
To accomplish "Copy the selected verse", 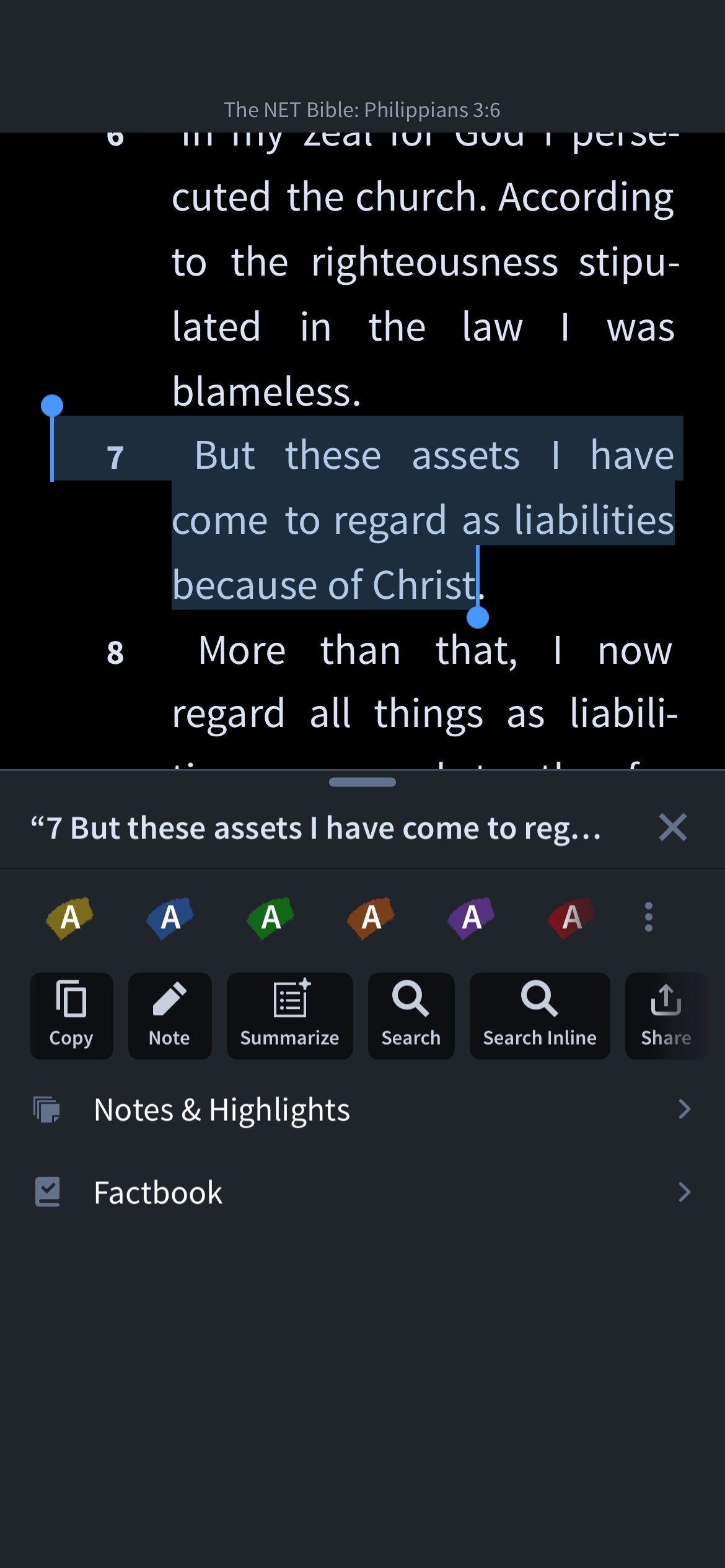I will coord(71,1016).
